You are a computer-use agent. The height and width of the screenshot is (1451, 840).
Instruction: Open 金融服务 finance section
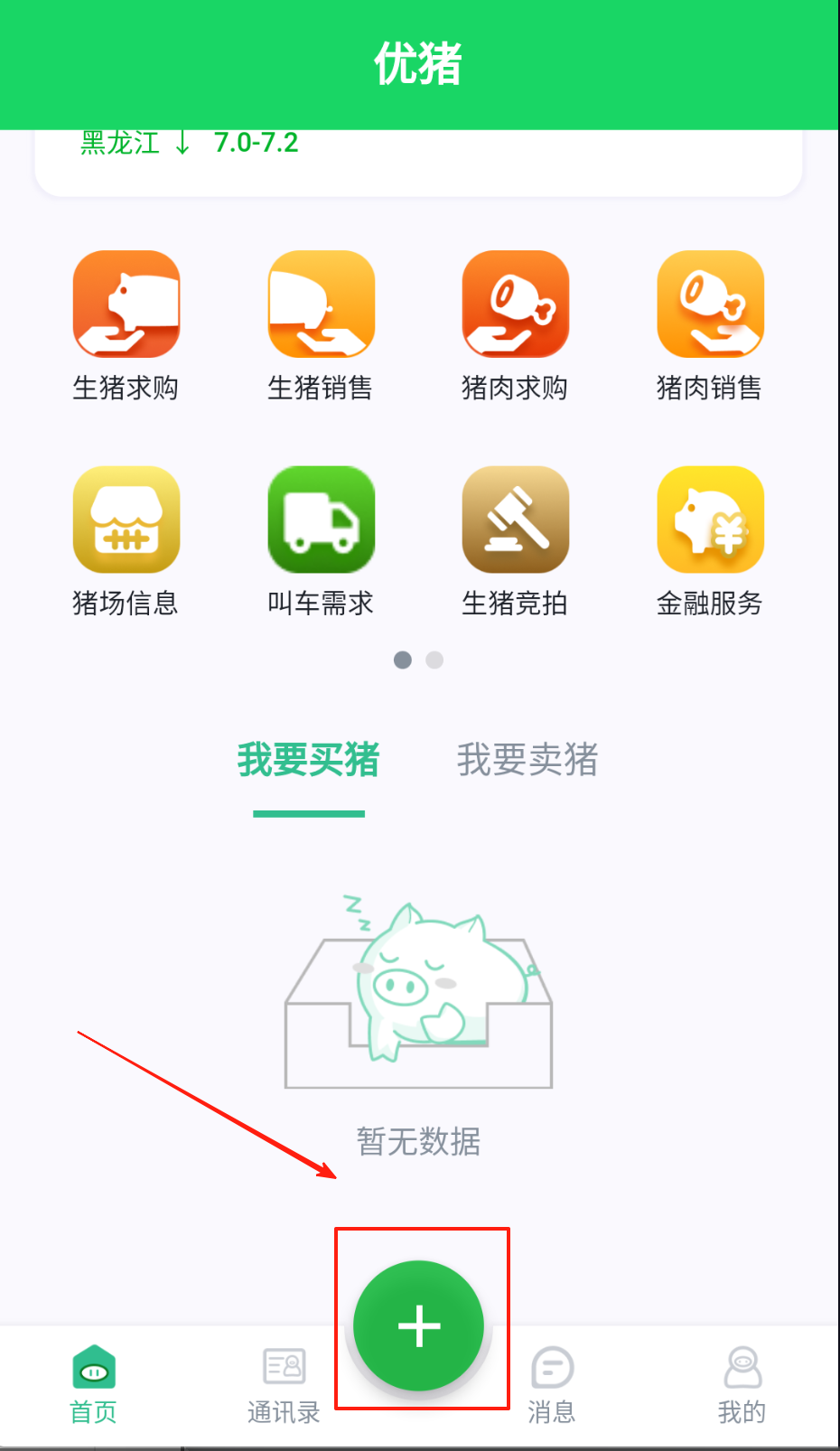(710, 542)
